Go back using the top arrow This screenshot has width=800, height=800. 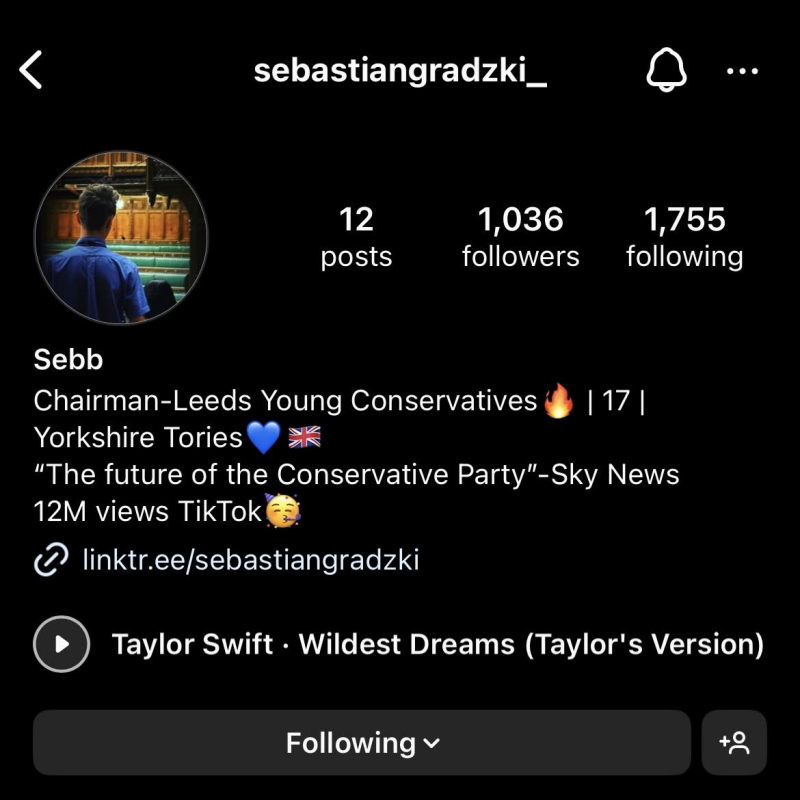coord(32,71)
